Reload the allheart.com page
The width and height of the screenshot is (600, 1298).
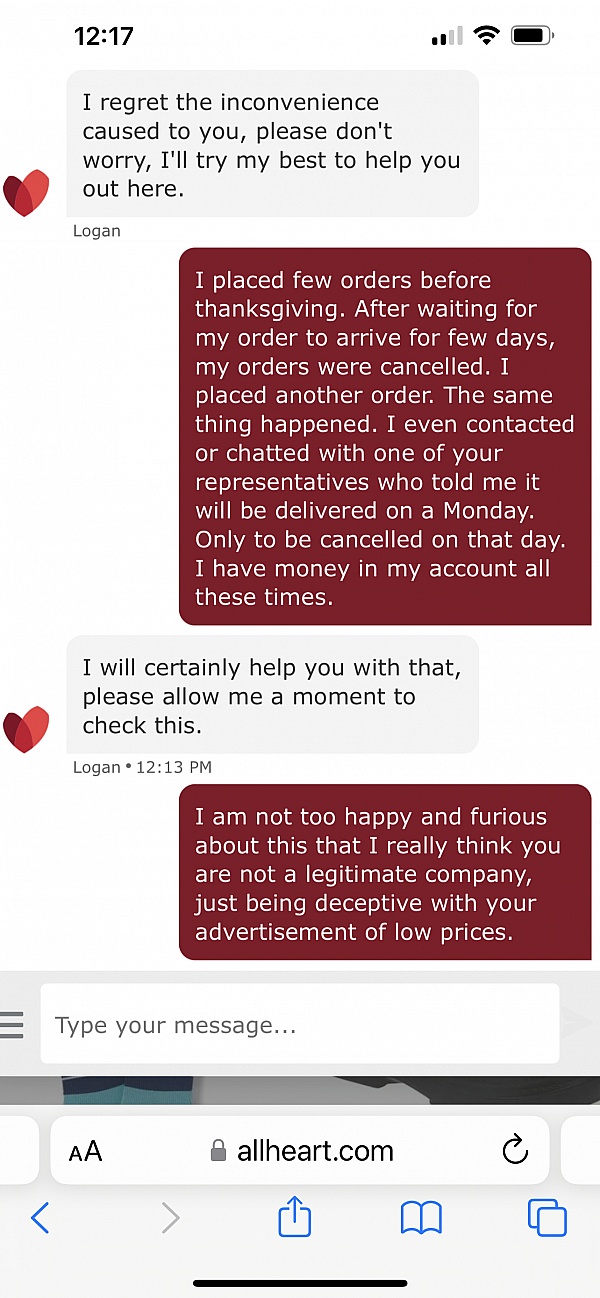[515, 1151]
